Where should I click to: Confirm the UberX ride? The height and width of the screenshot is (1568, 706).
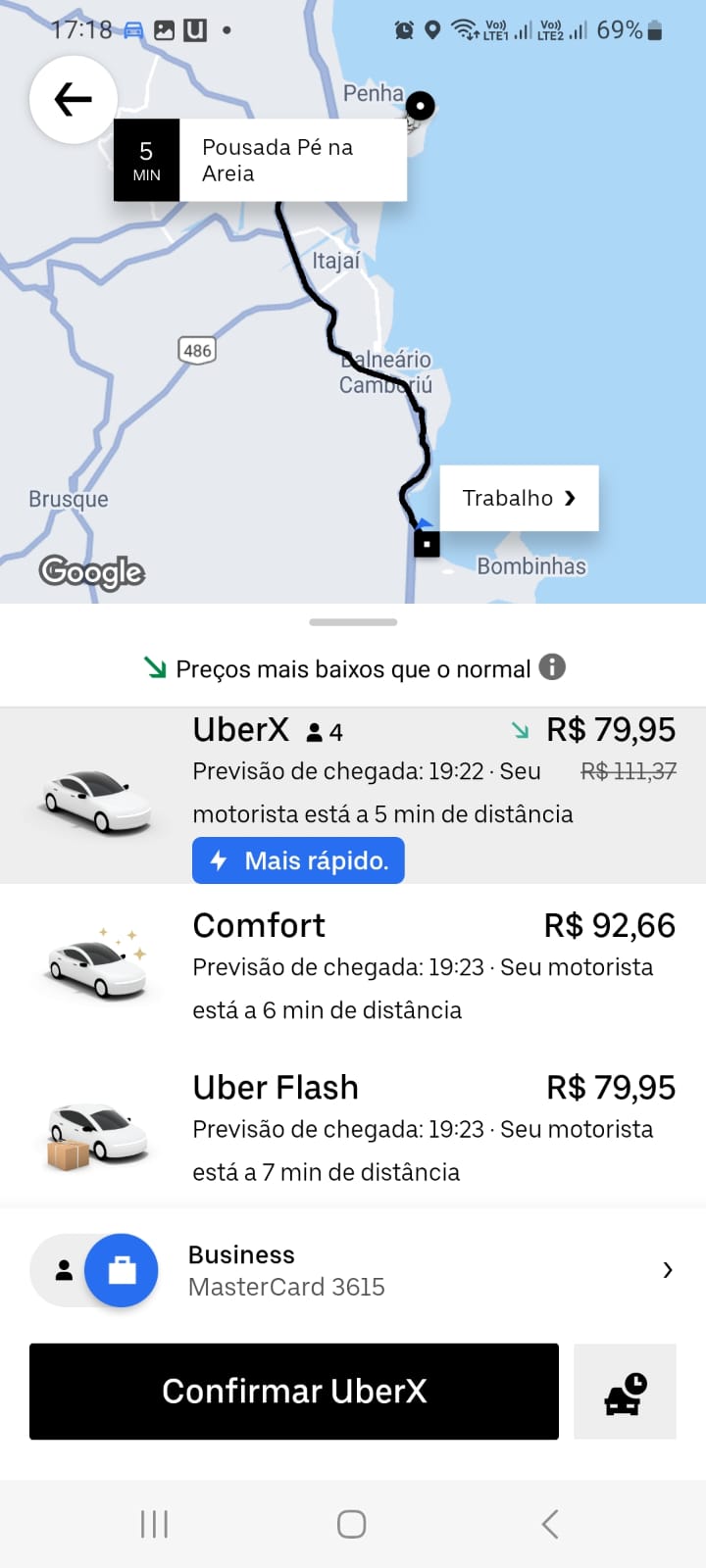point(294,1391)
